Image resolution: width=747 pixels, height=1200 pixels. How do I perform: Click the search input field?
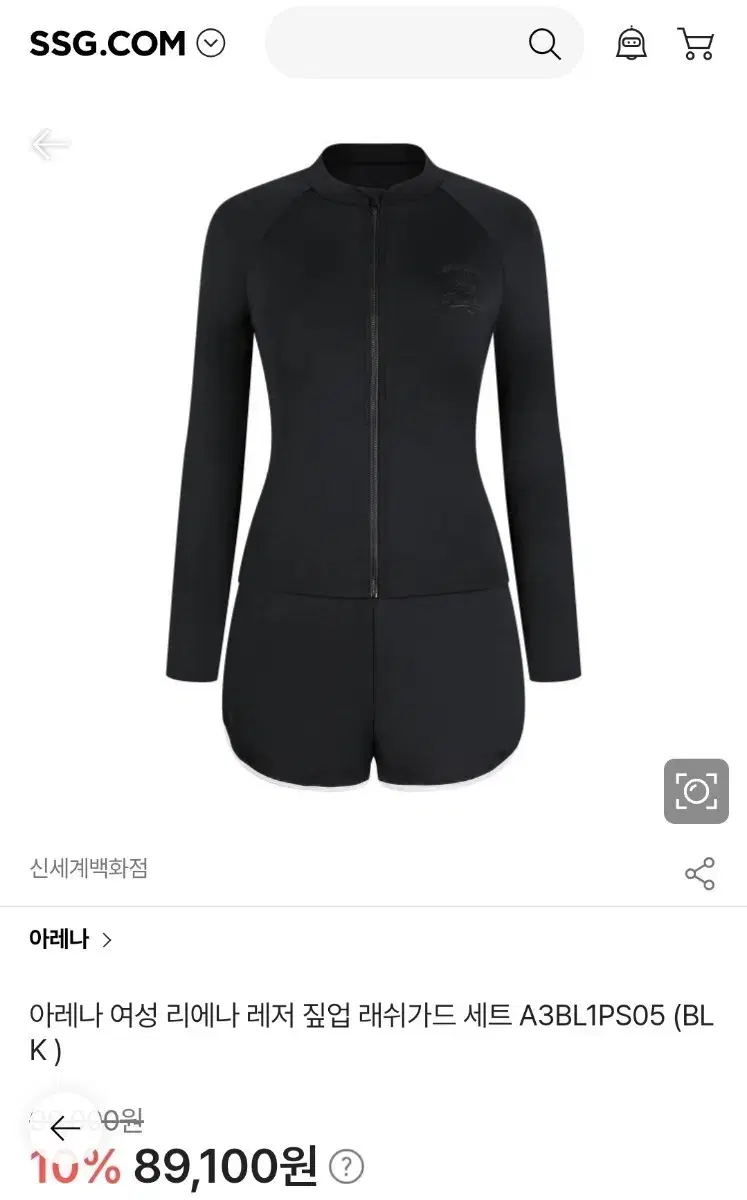pos(400,43)
